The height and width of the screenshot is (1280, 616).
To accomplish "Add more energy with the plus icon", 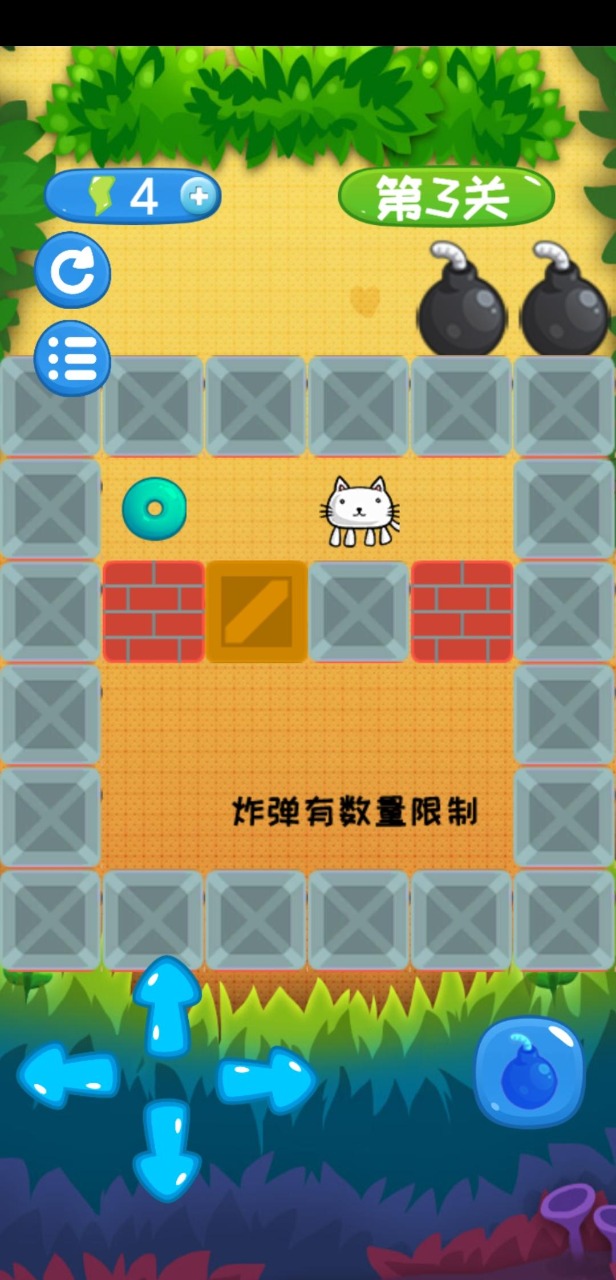I will (x=198, y=197).
